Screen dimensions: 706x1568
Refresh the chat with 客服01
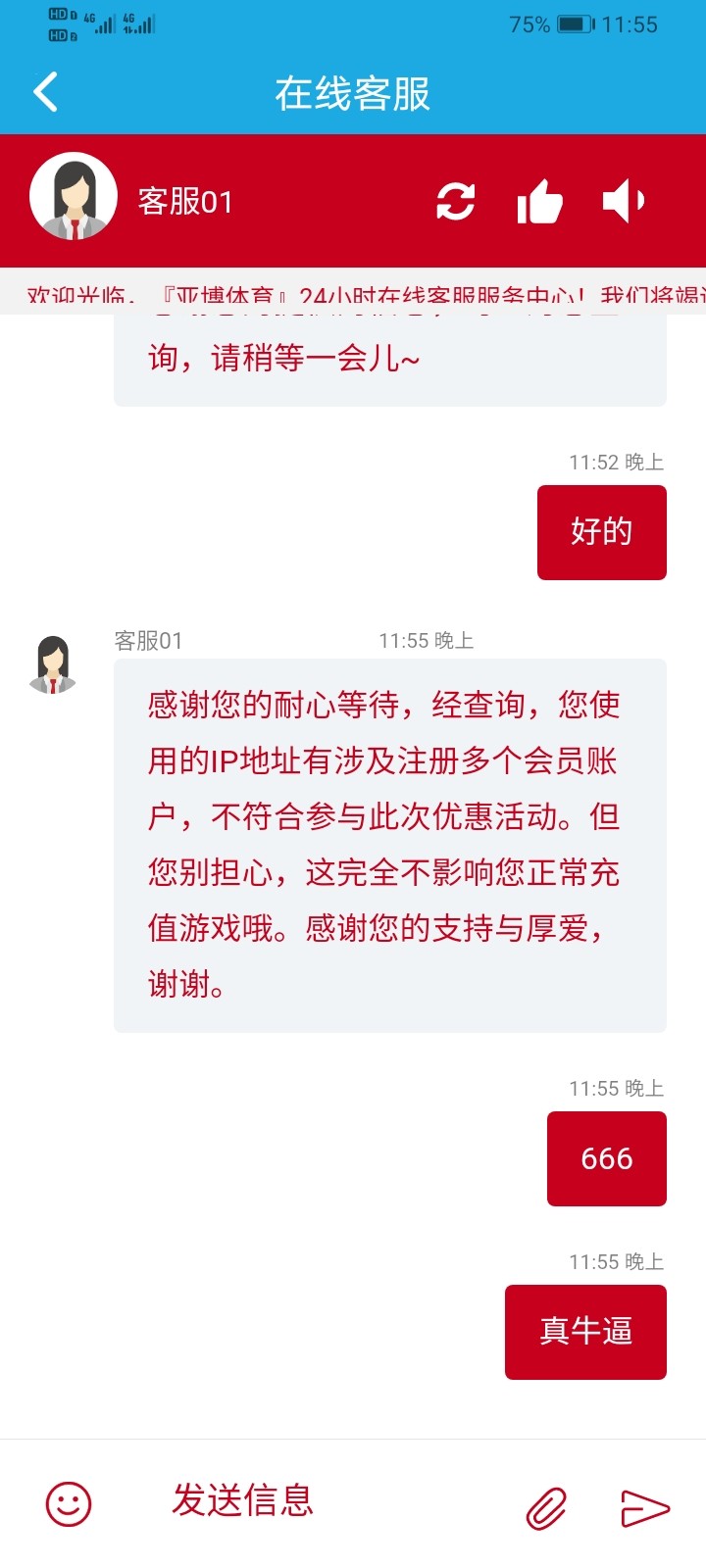(x=456, y=202)
